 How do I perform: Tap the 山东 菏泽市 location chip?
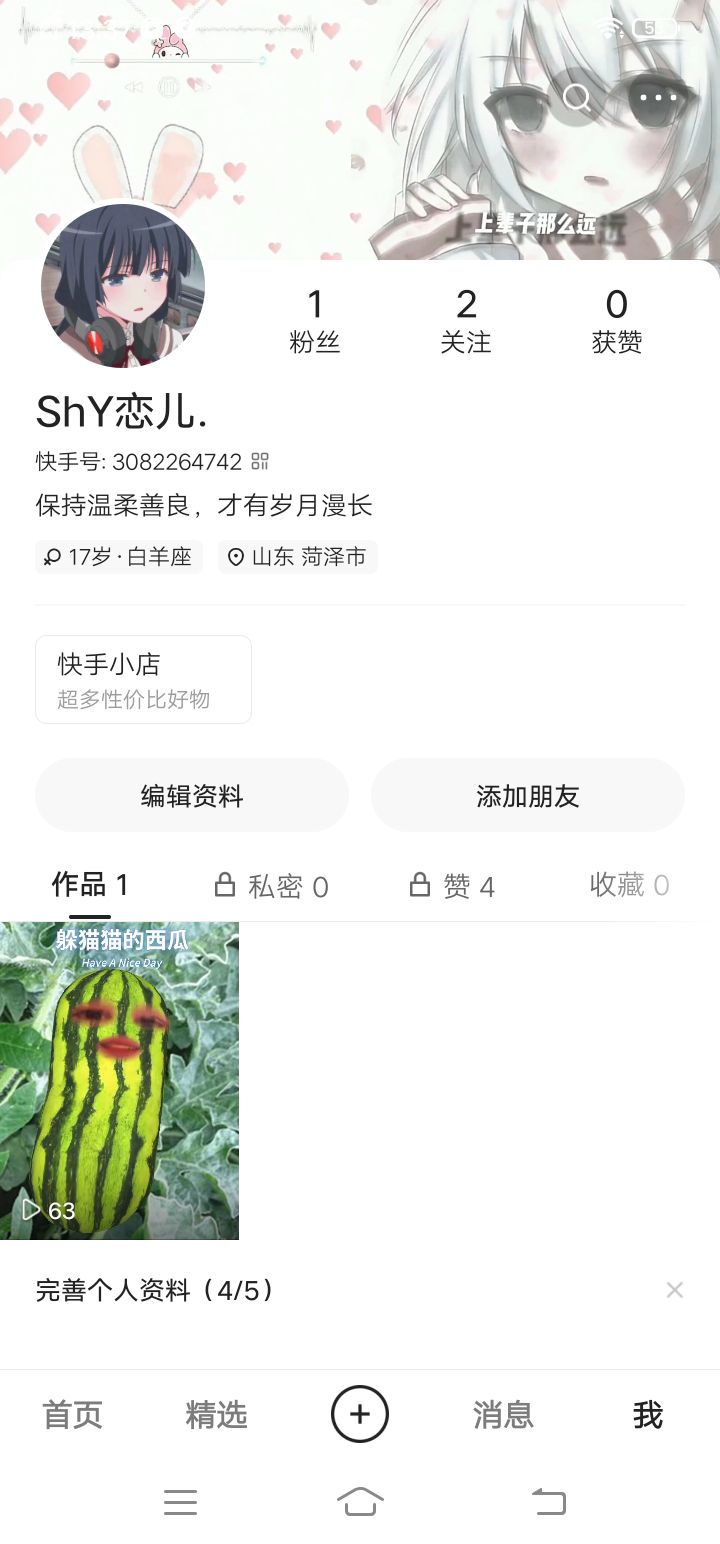pyautogui.click(x=297, y=557)
